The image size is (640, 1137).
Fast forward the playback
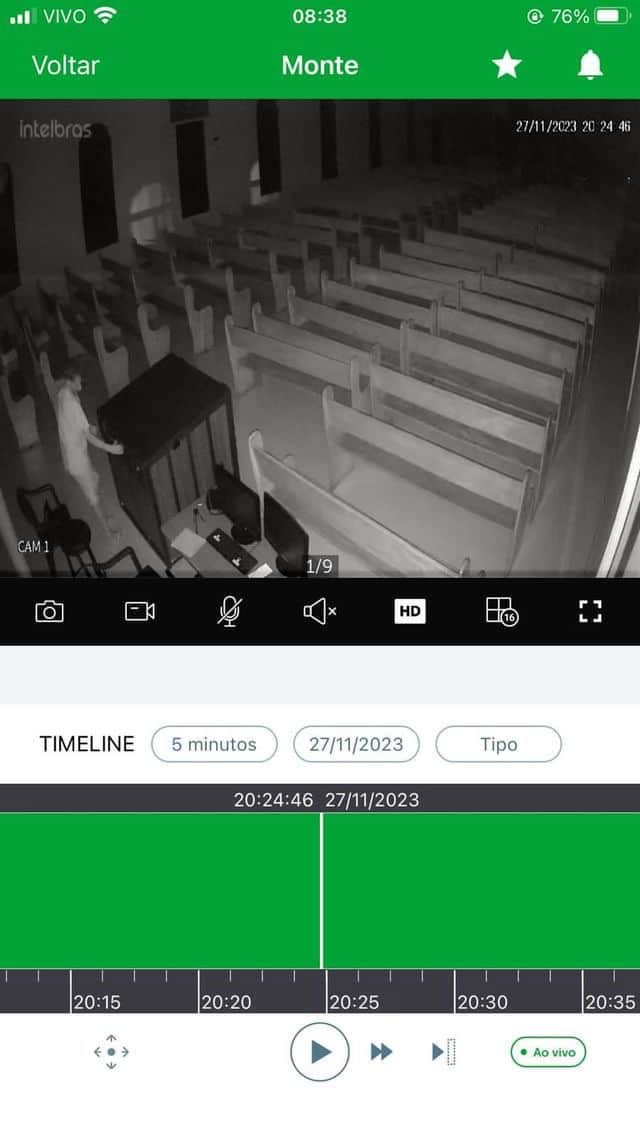pyautogui.click(x=381, y=1052)
